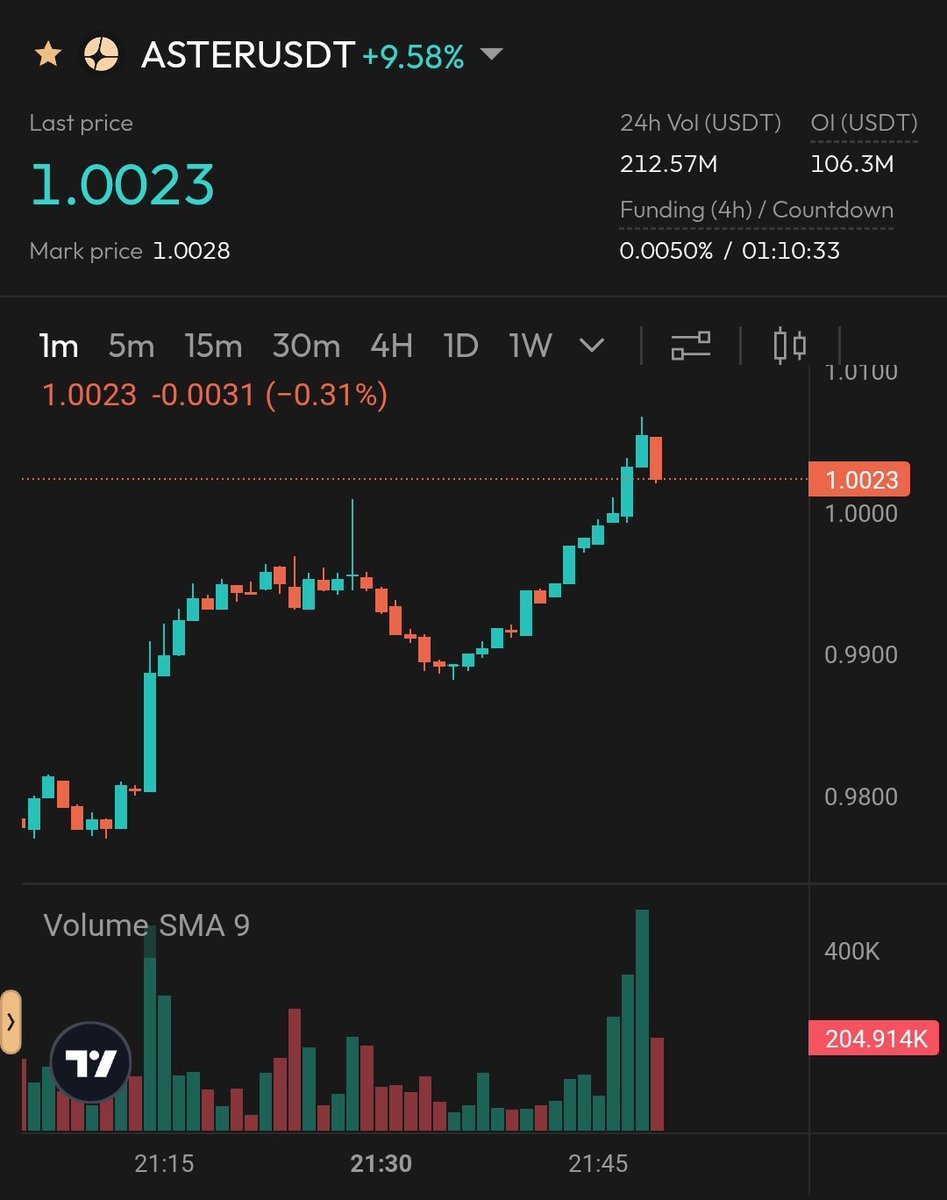Viewport: 947px width, 1200px height.
Task: Open chart settings sliders icon
Action: point(690,346)
